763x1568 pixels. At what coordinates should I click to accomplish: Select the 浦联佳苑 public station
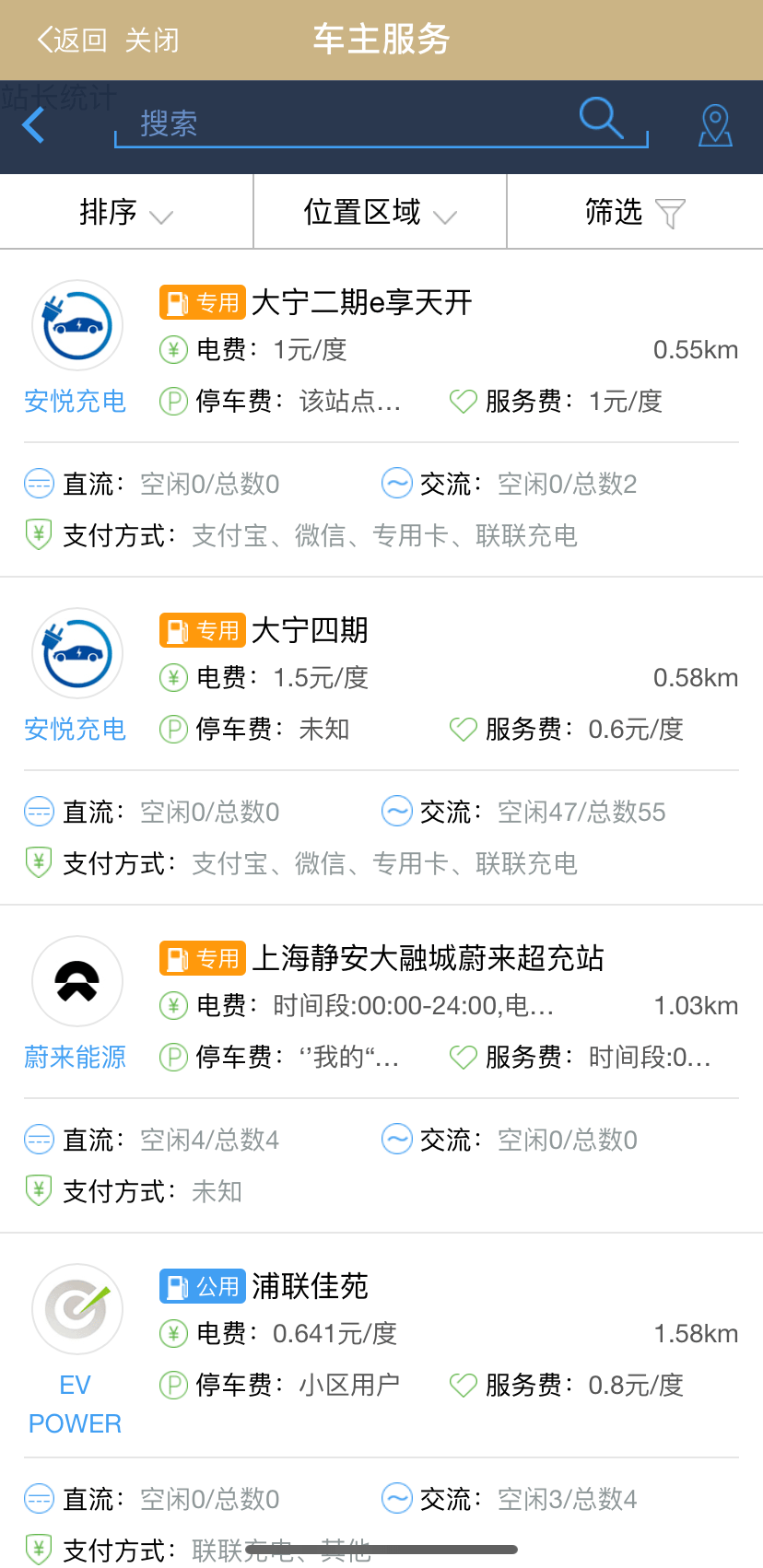[310, 1286]
